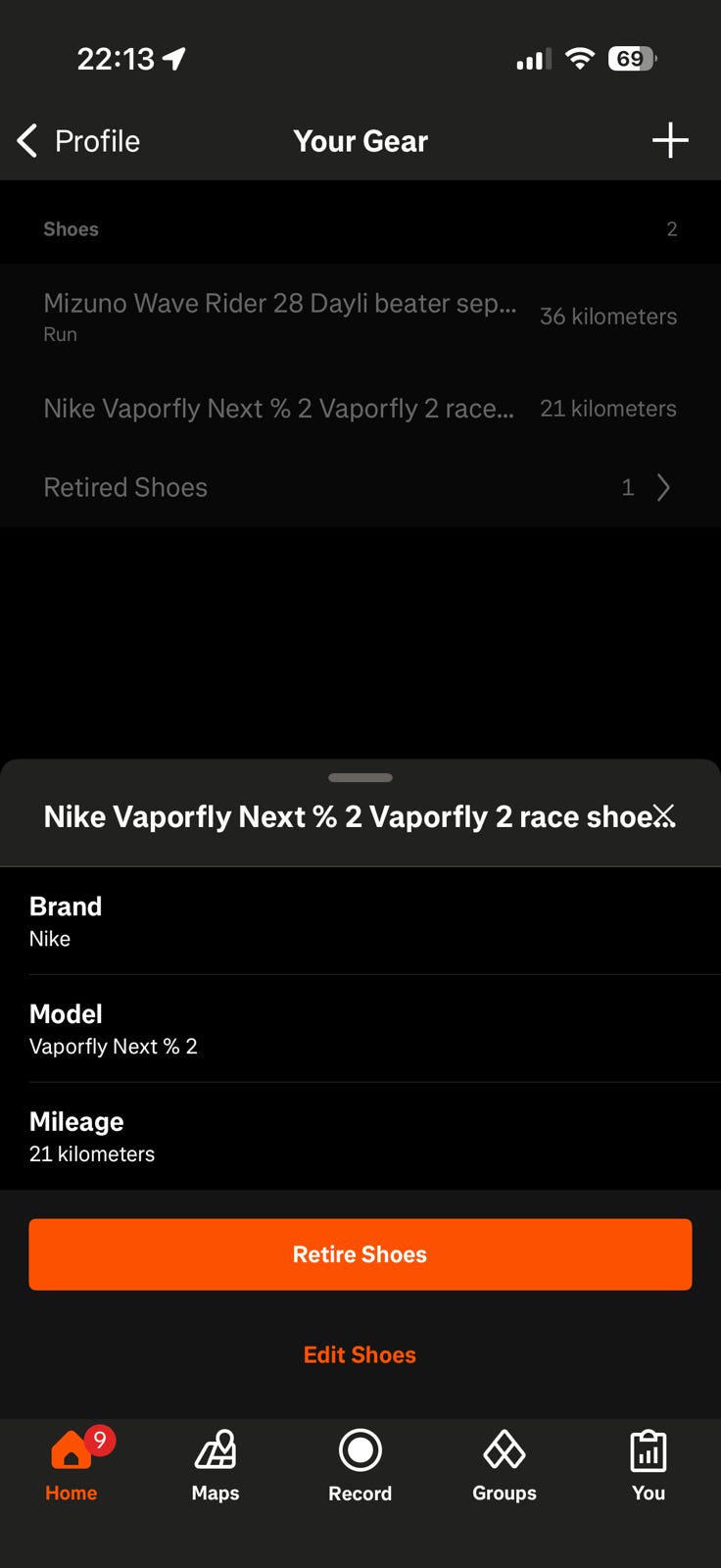Open Edit Shoes
721x1568 pixels.
[x=360, y=1354]
